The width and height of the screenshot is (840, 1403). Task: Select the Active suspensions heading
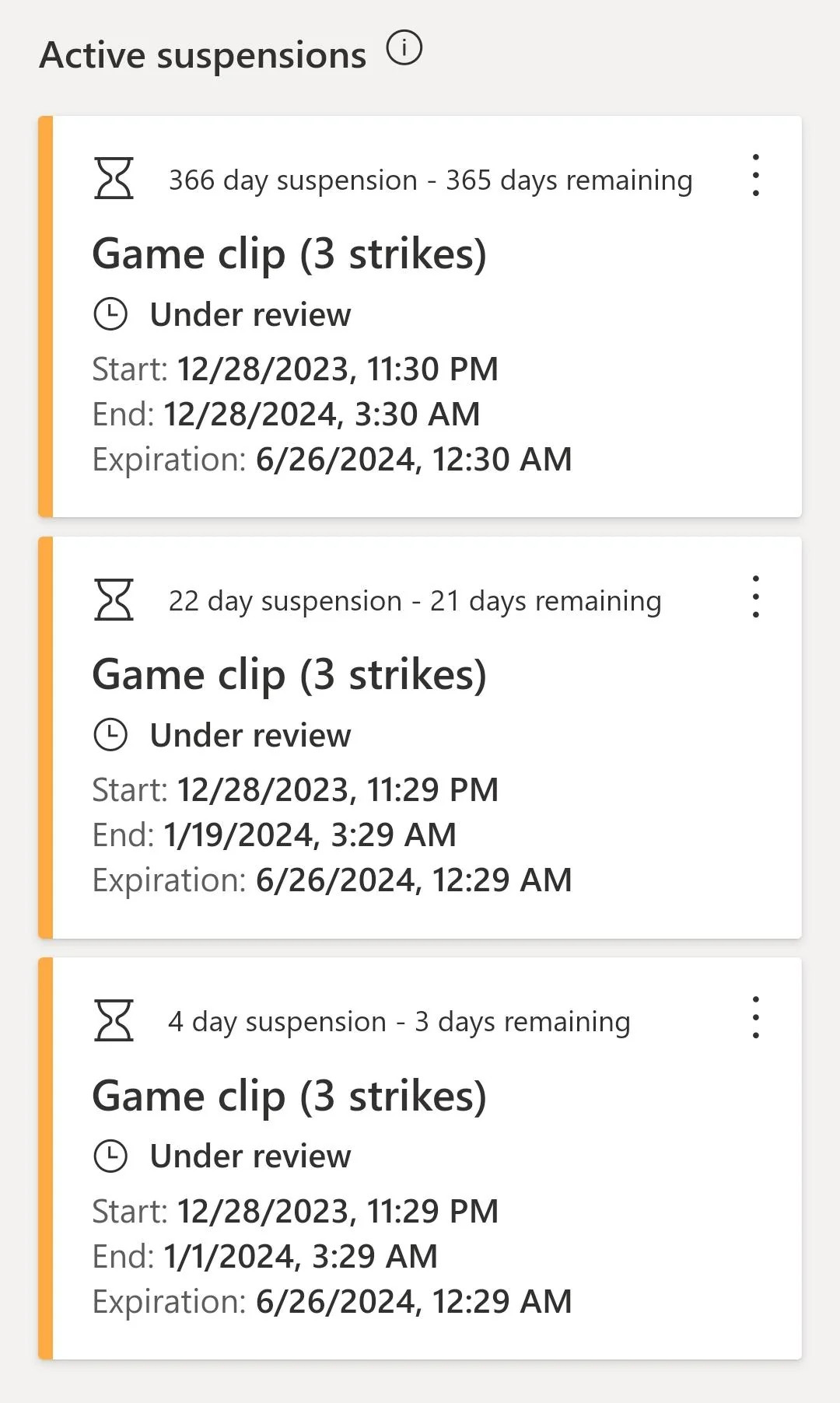coord(204,53)
